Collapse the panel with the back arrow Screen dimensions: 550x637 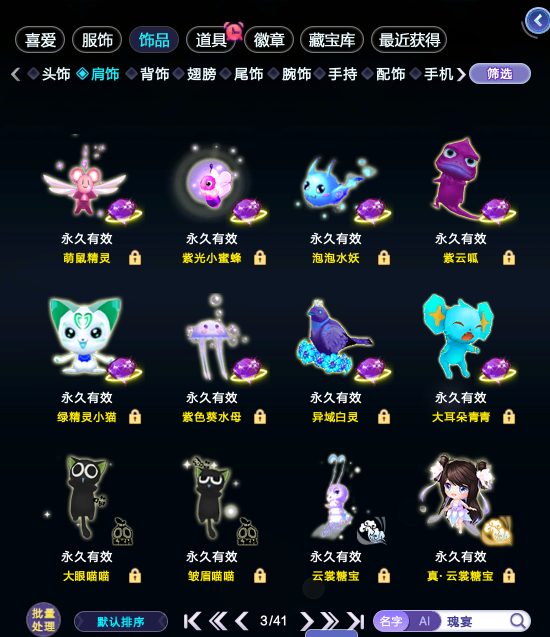pos(537,20)
